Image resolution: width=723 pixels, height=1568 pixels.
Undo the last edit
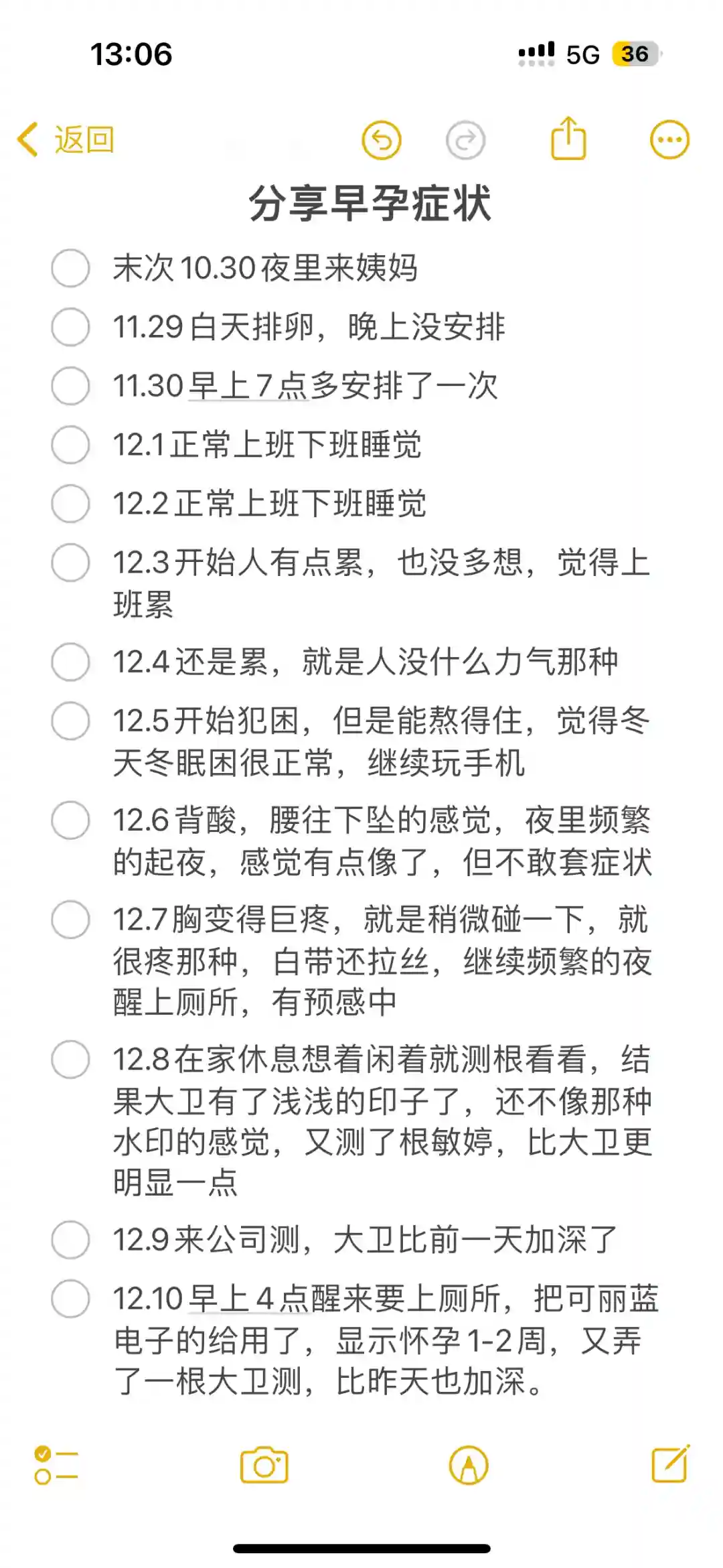pyautogui.click(x=382, y=140)
